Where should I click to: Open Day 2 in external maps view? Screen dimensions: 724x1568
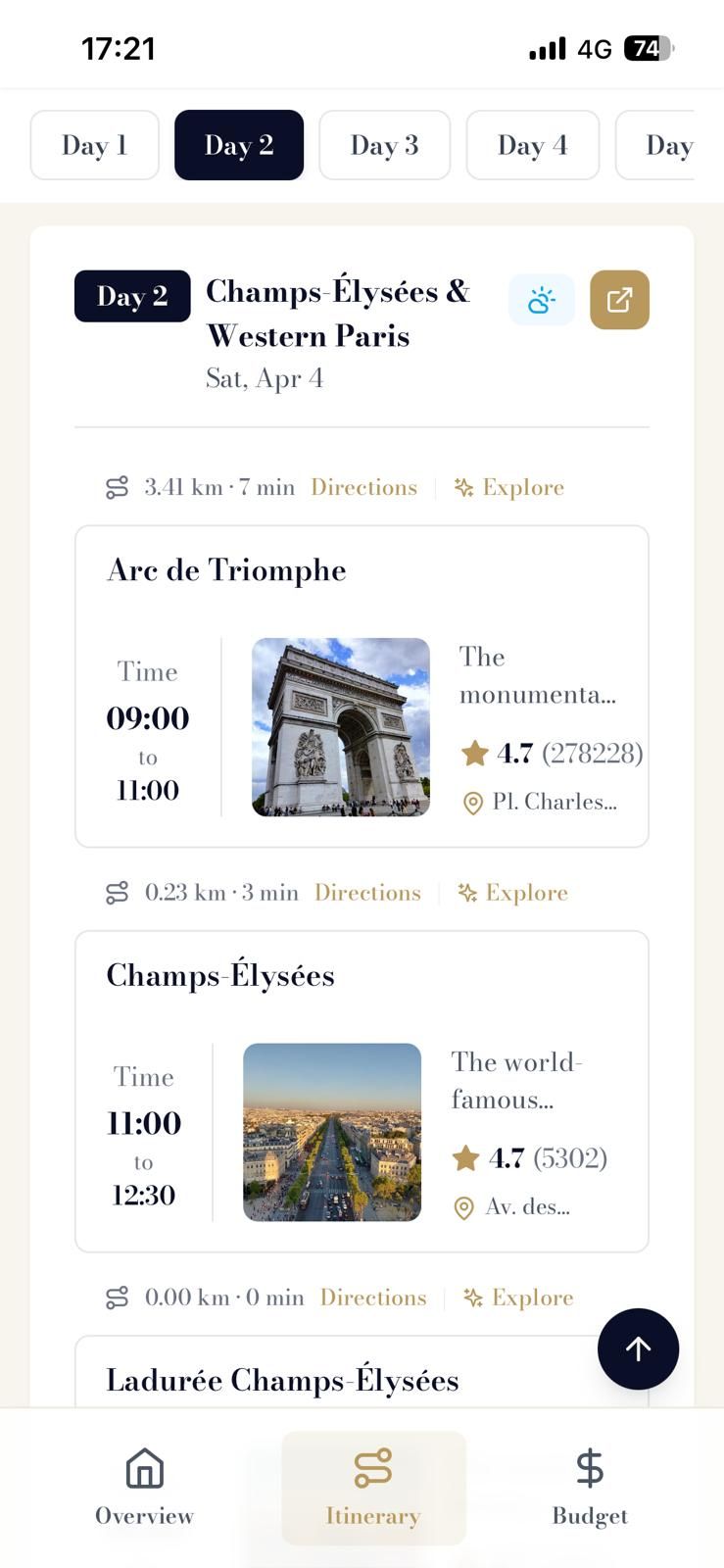(x=619, y=301)
